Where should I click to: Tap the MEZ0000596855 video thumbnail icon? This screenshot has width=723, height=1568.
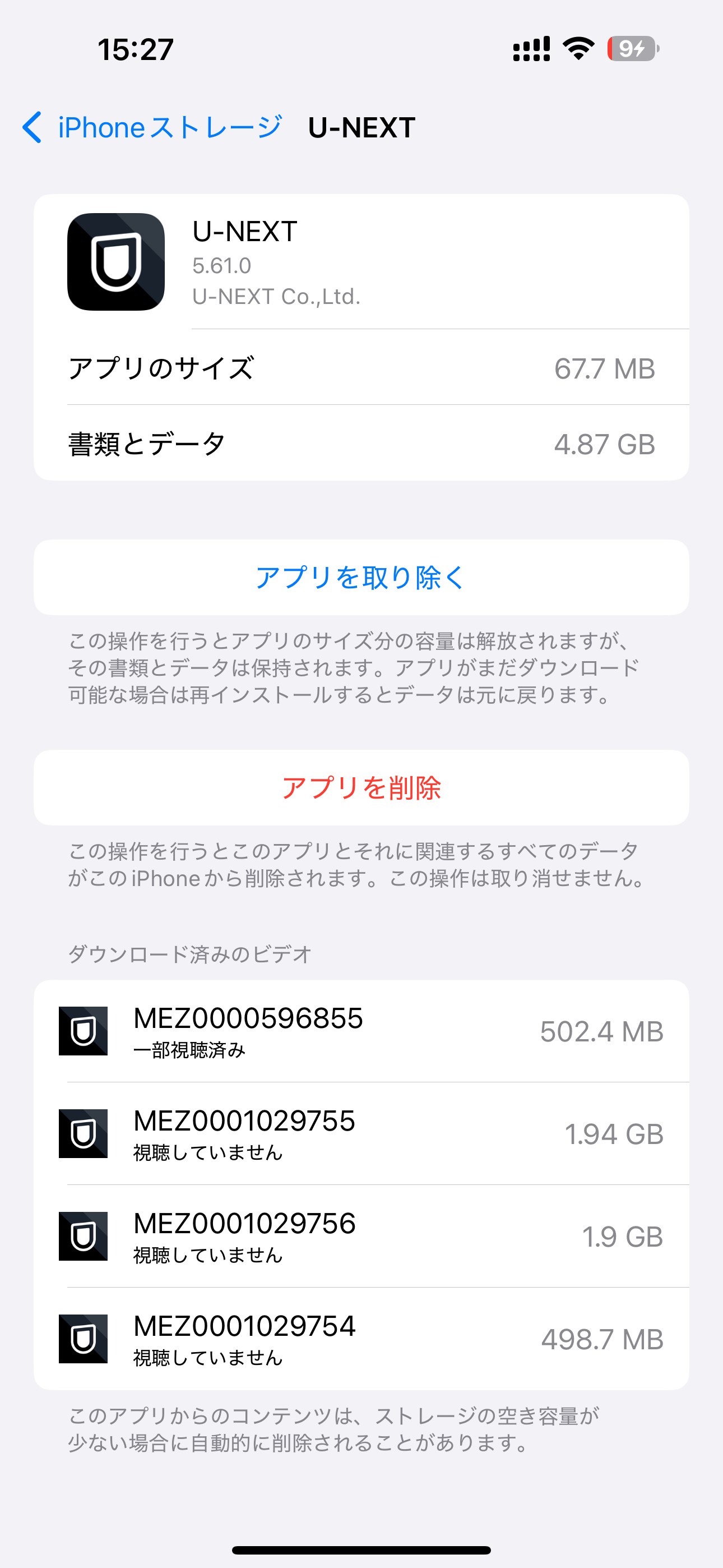(85, 1031)
